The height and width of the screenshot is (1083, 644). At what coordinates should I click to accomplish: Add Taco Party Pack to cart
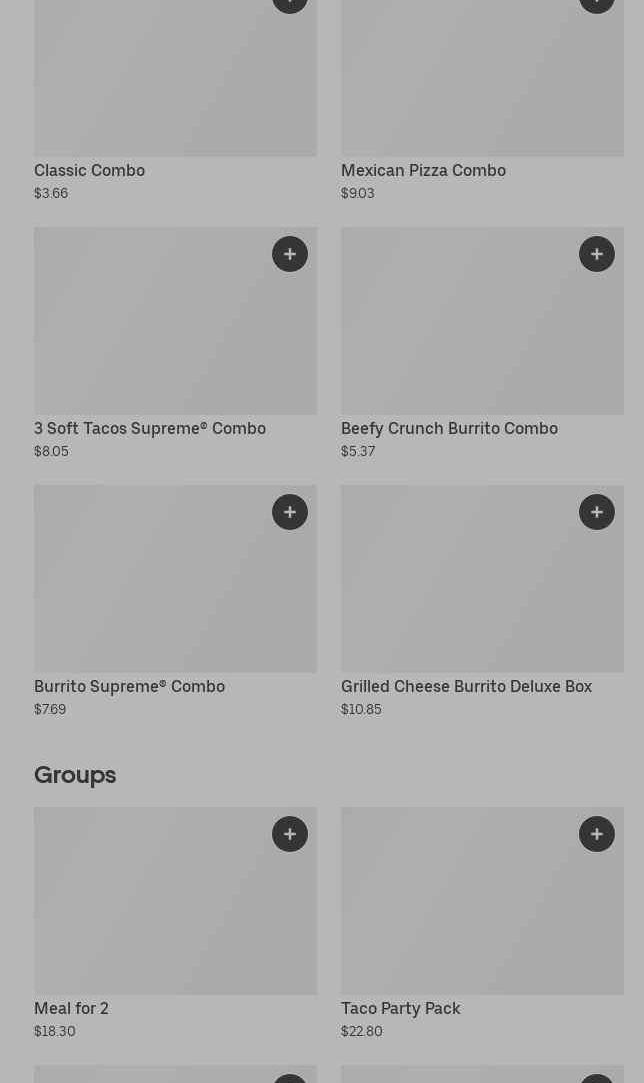pyautogui.click(x=596, y=834)
